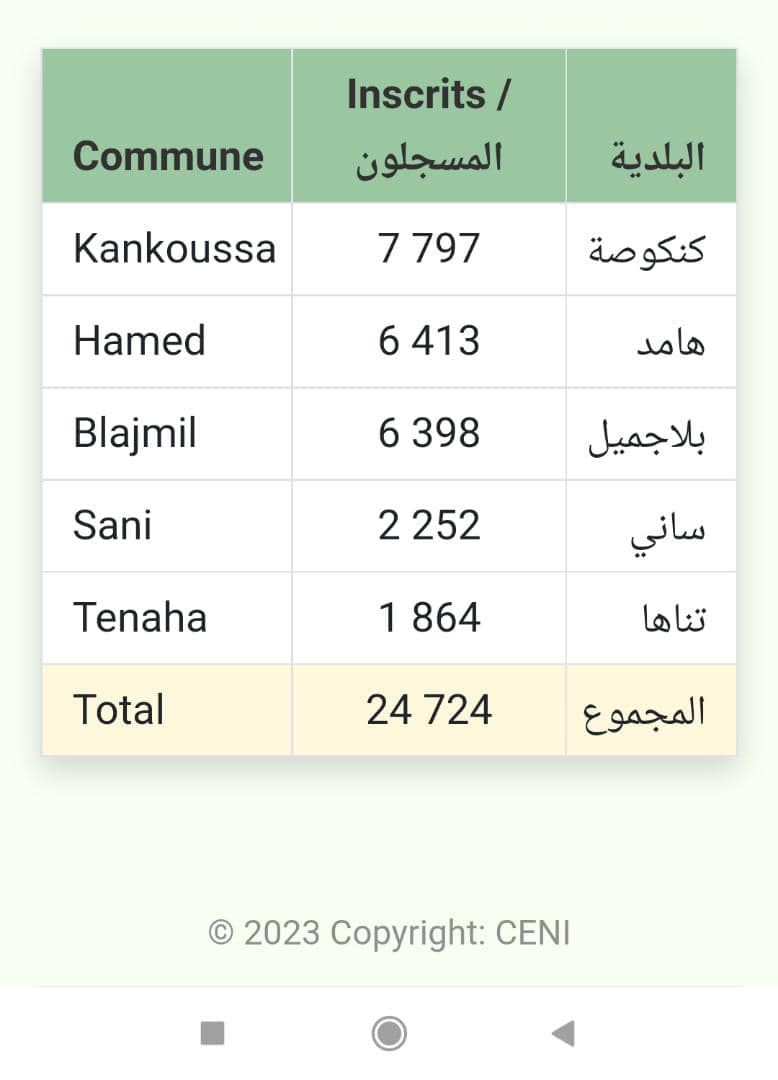This screenshot has width=778, height=1080.
Task: Go to the home screen
Action: pos(389,1033)
